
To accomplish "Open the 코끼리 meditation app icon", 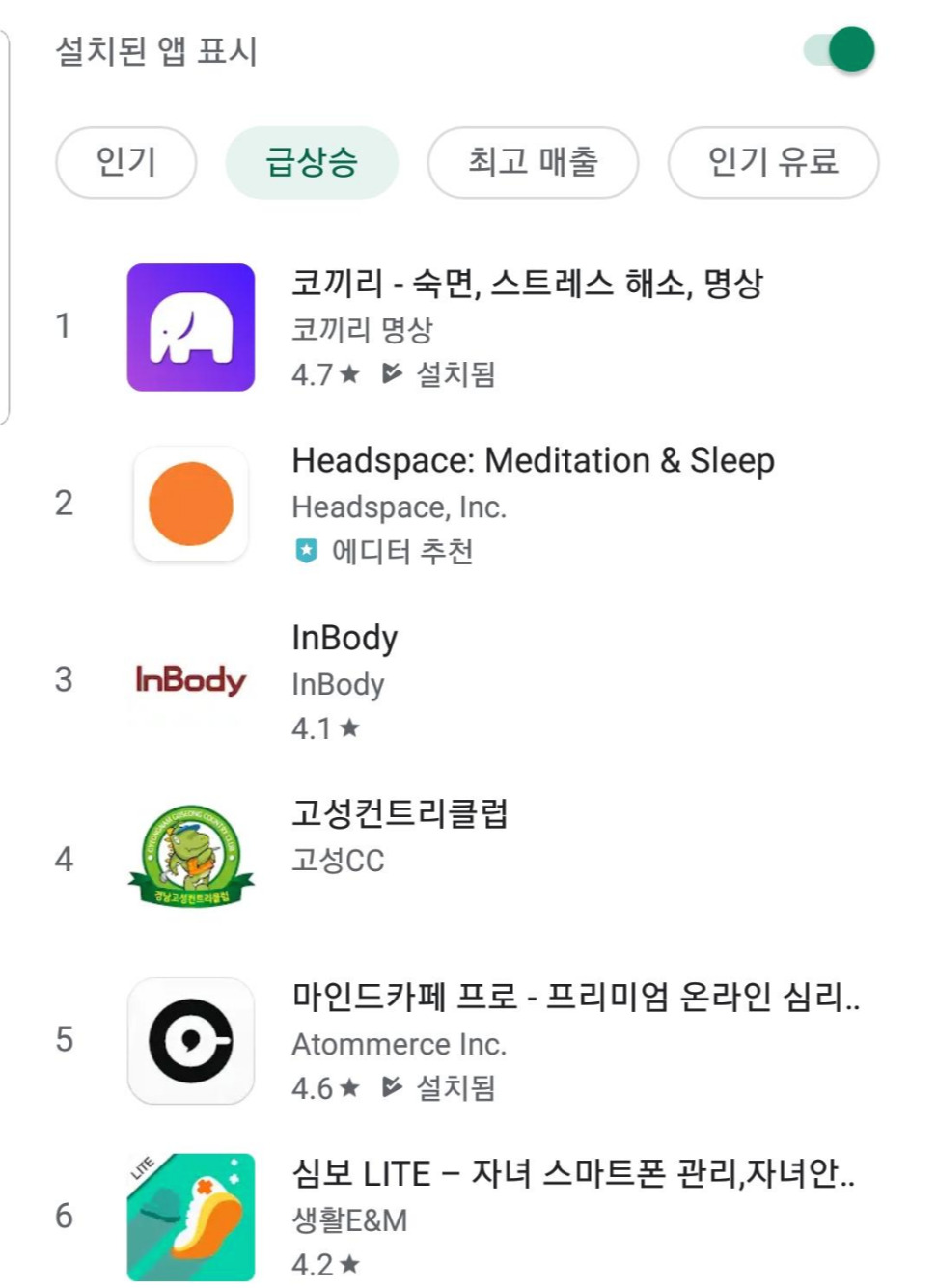I will (x=192, y=323).
